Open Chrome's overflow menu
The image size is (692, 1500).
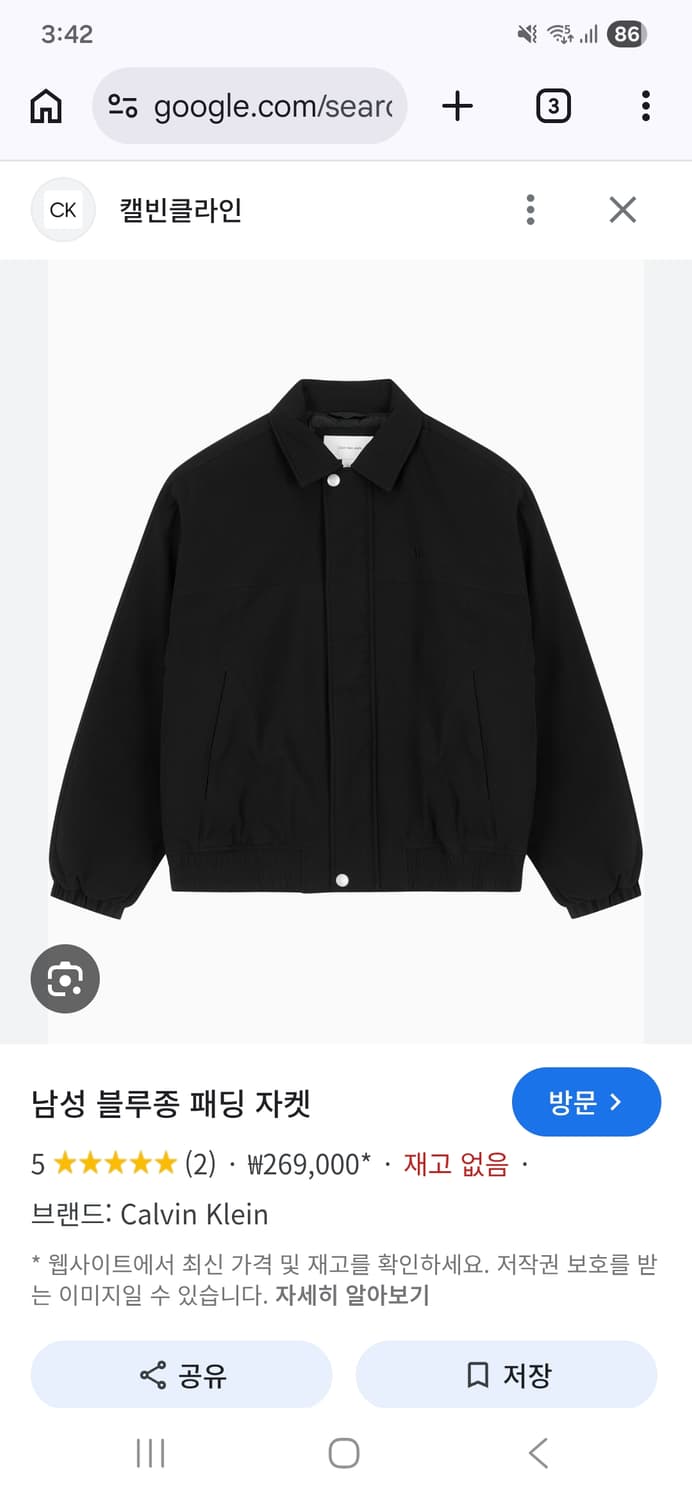[x=645, y=106]
